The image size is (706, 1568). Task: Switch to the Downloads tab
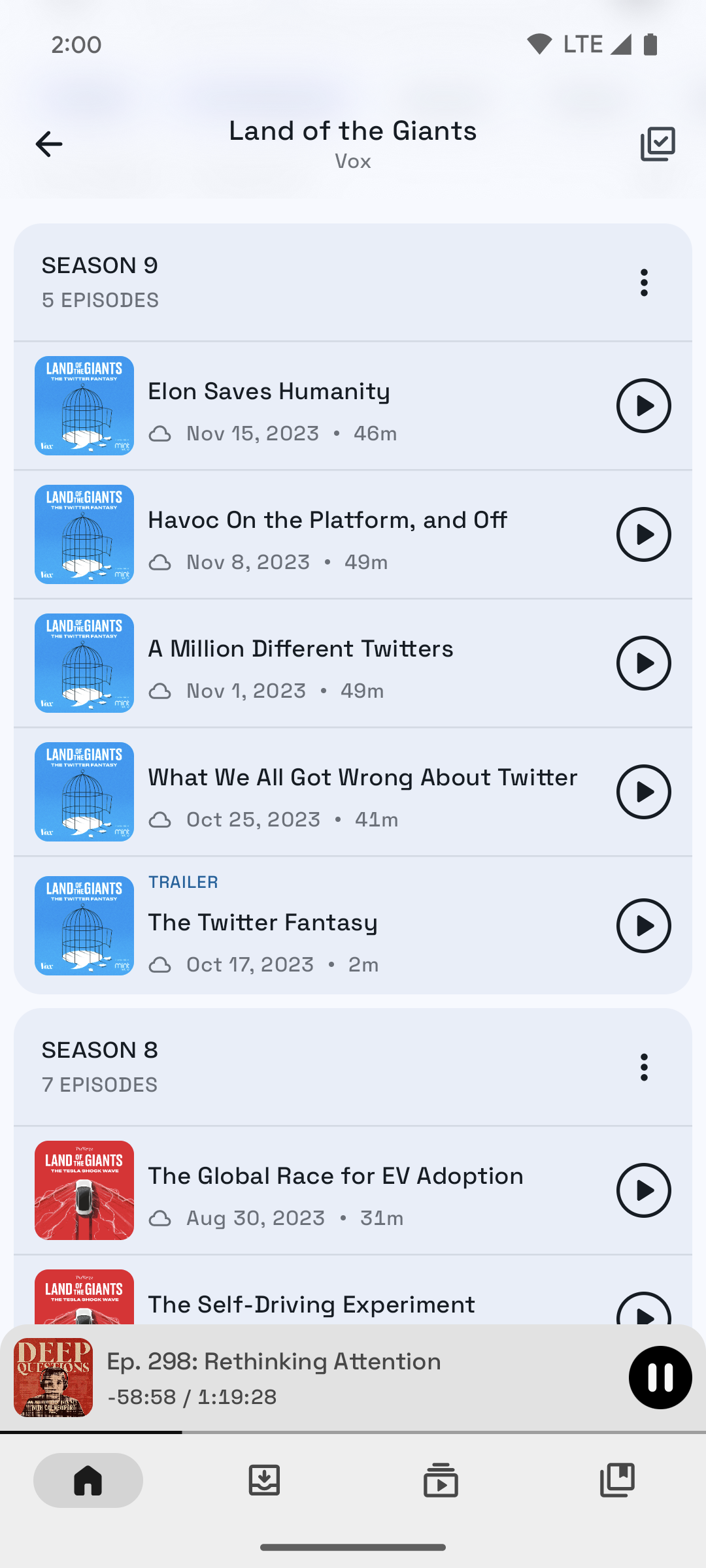265,1480
